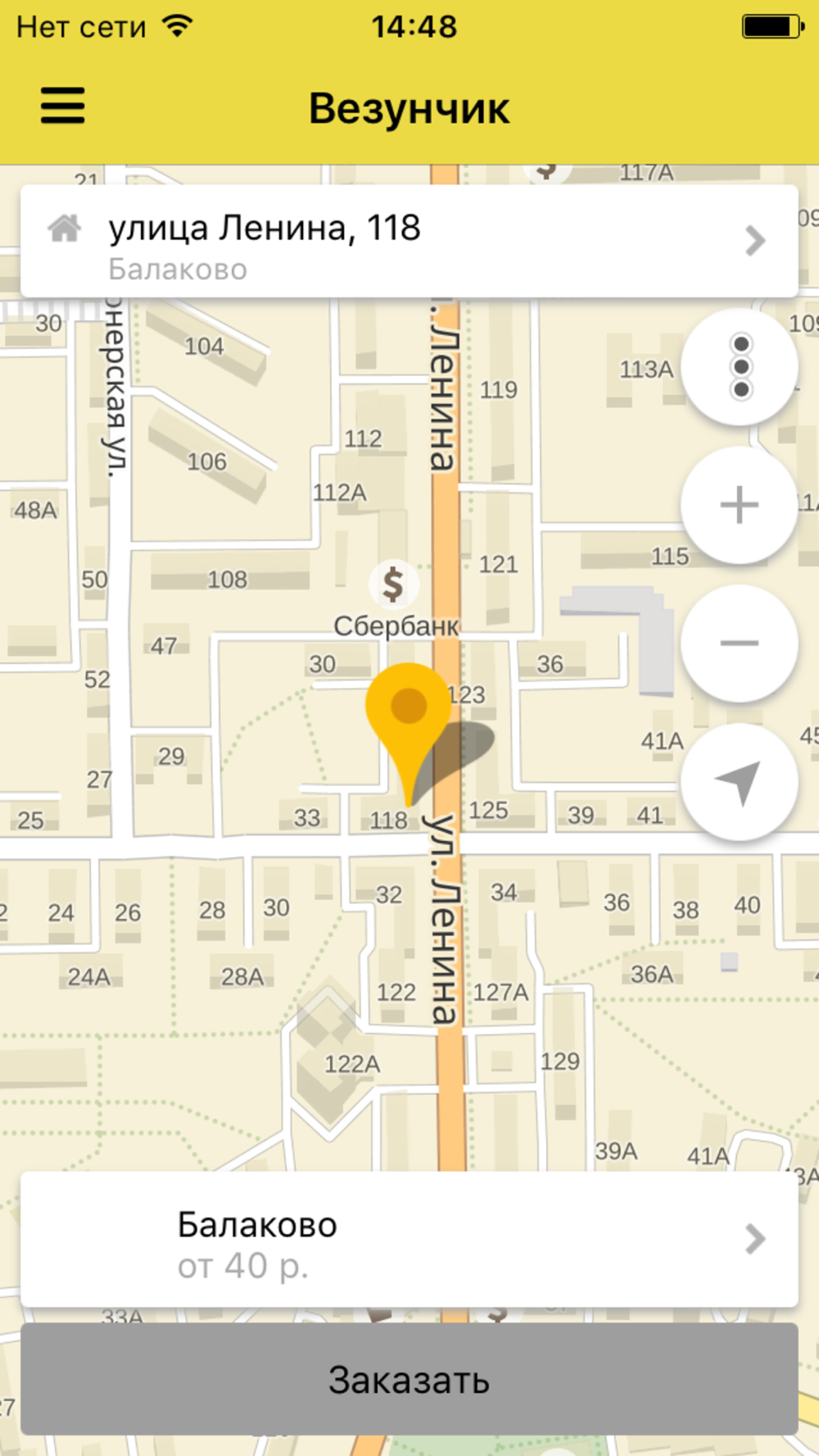Zoom in the map
Image resolution: width=819 pixels, height=1456 pixels.
tap(740, 504)
